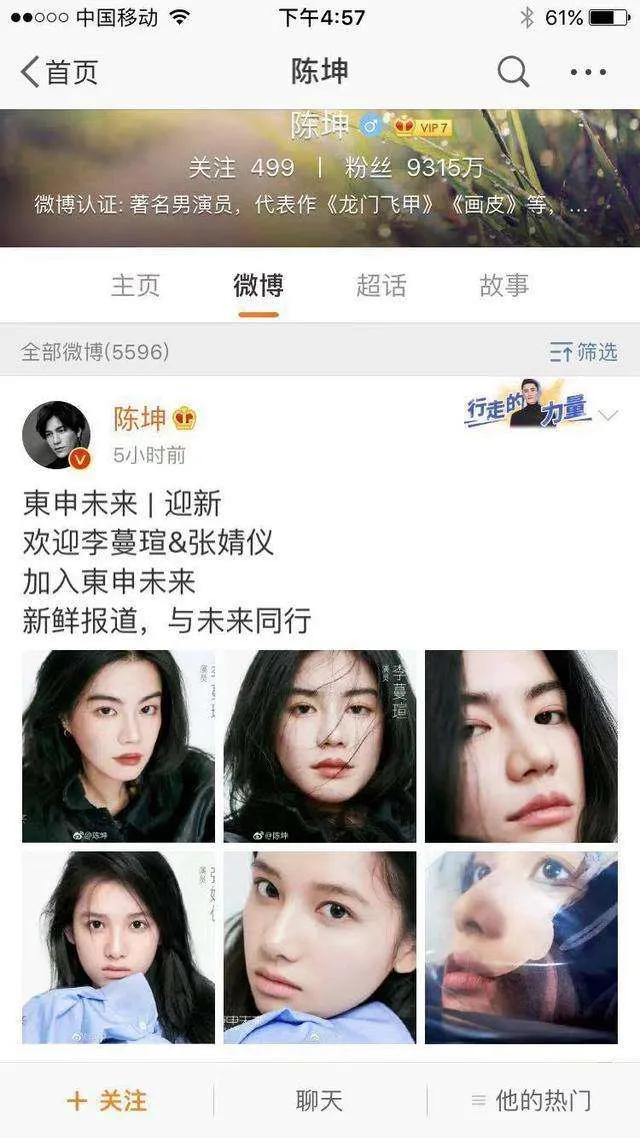Open the last photo in the grid

click(521, 947)
